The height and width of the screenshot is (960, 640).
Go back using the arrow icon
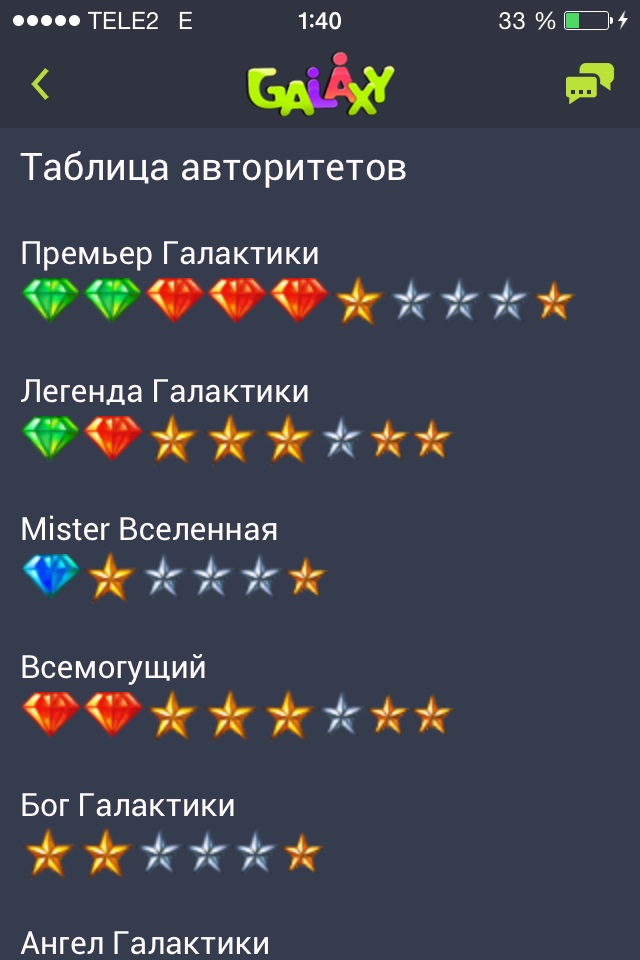(40, 84)
